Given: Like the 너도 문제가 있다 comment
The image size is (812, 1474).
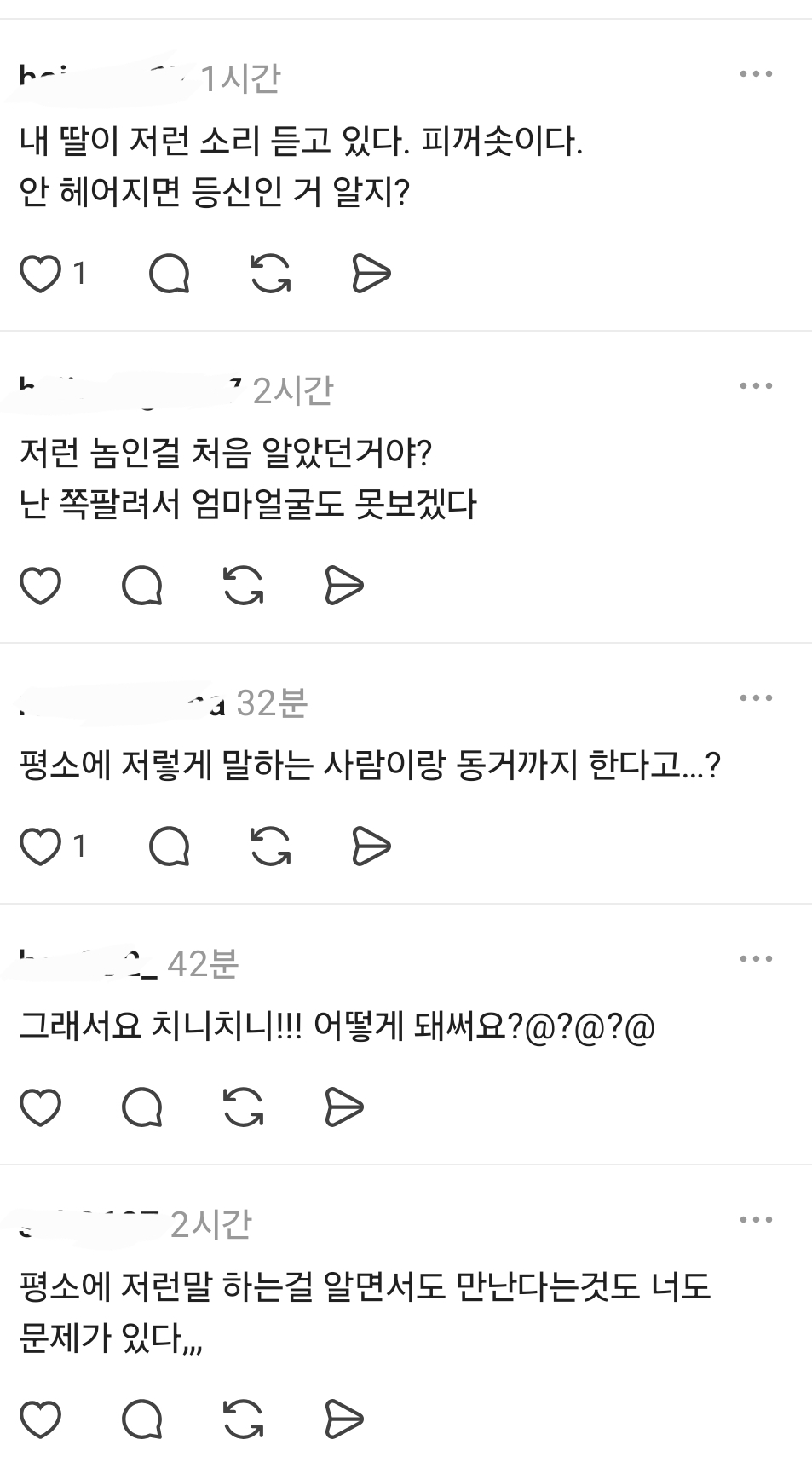Looking at the screenshot, I should [x=40, y=1420].
